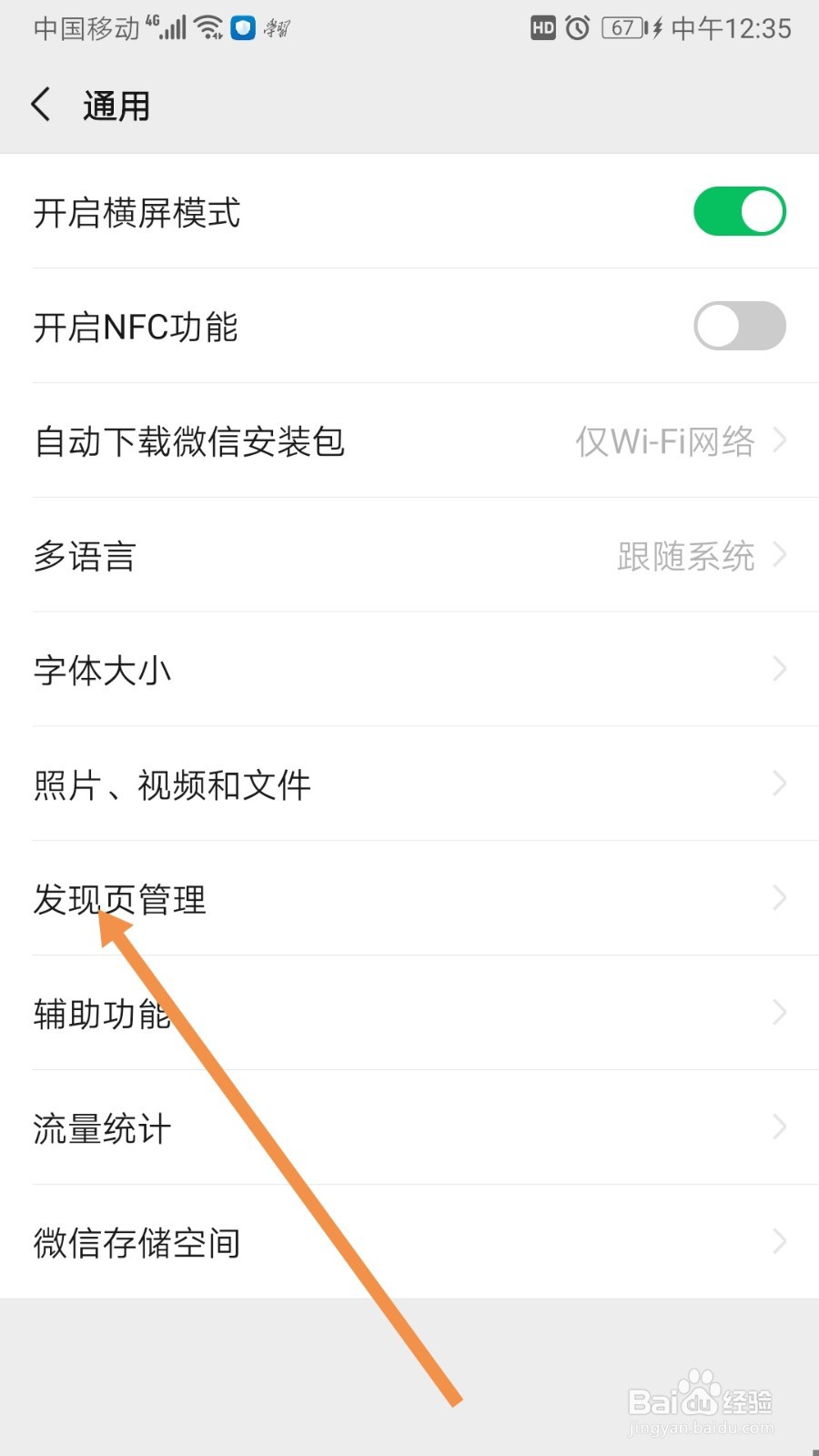Tap the blue notification app icon in status bar
The height and width of the screenshot is (1456, 819).
(x=241, y=28)
